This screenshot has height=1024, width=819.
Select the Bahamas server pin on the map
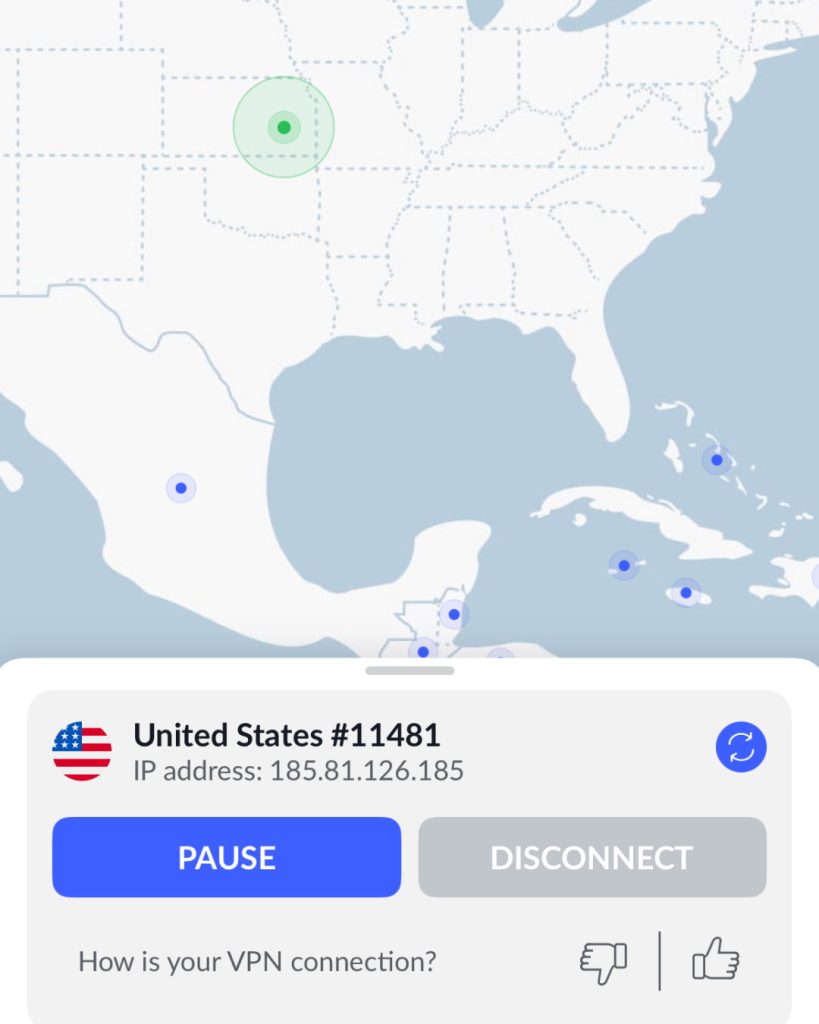tap(716, 460)
